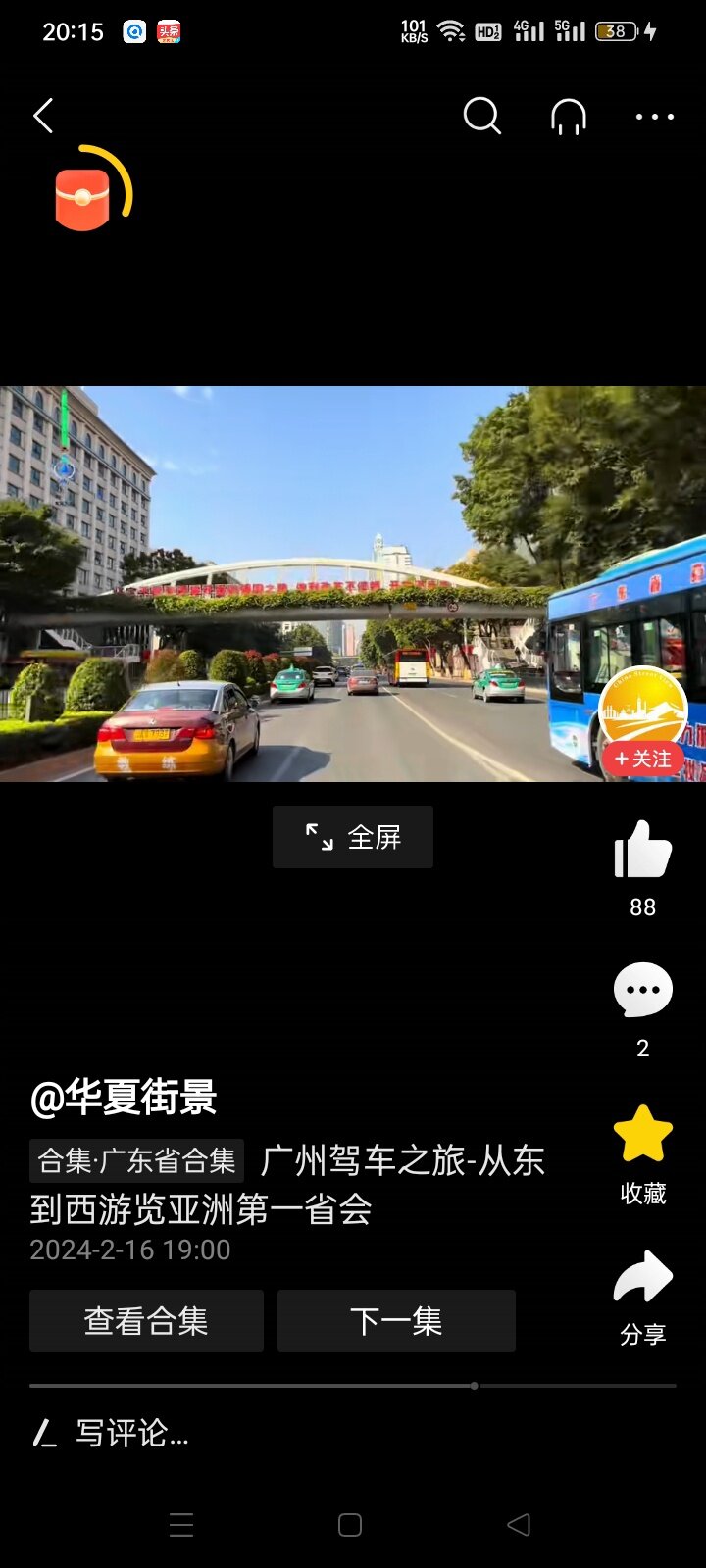Open the search icon
This screenshot has width=706, height=1568.
481,116
